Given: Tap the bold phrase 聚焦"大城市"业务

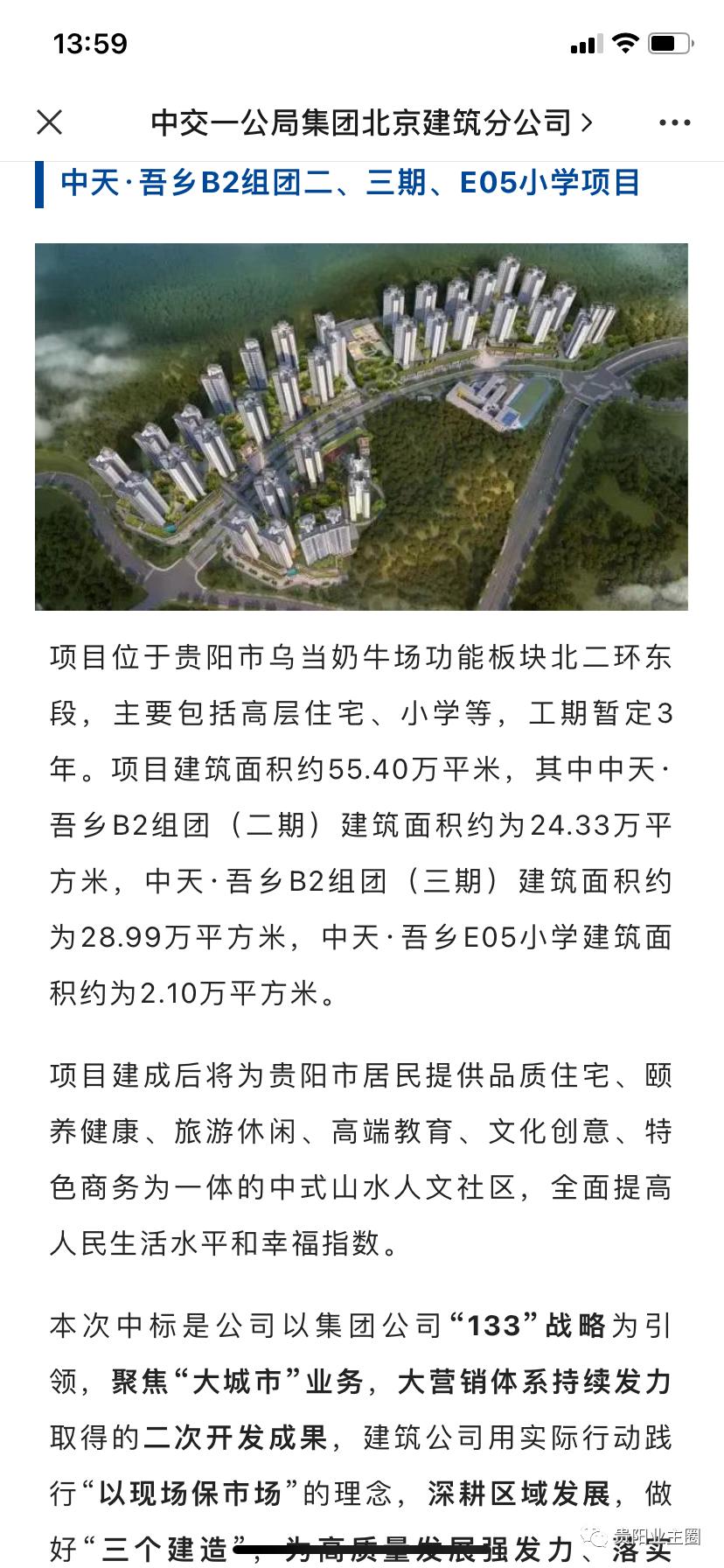Looking at the screenshot, I should tap(240, 1382).
